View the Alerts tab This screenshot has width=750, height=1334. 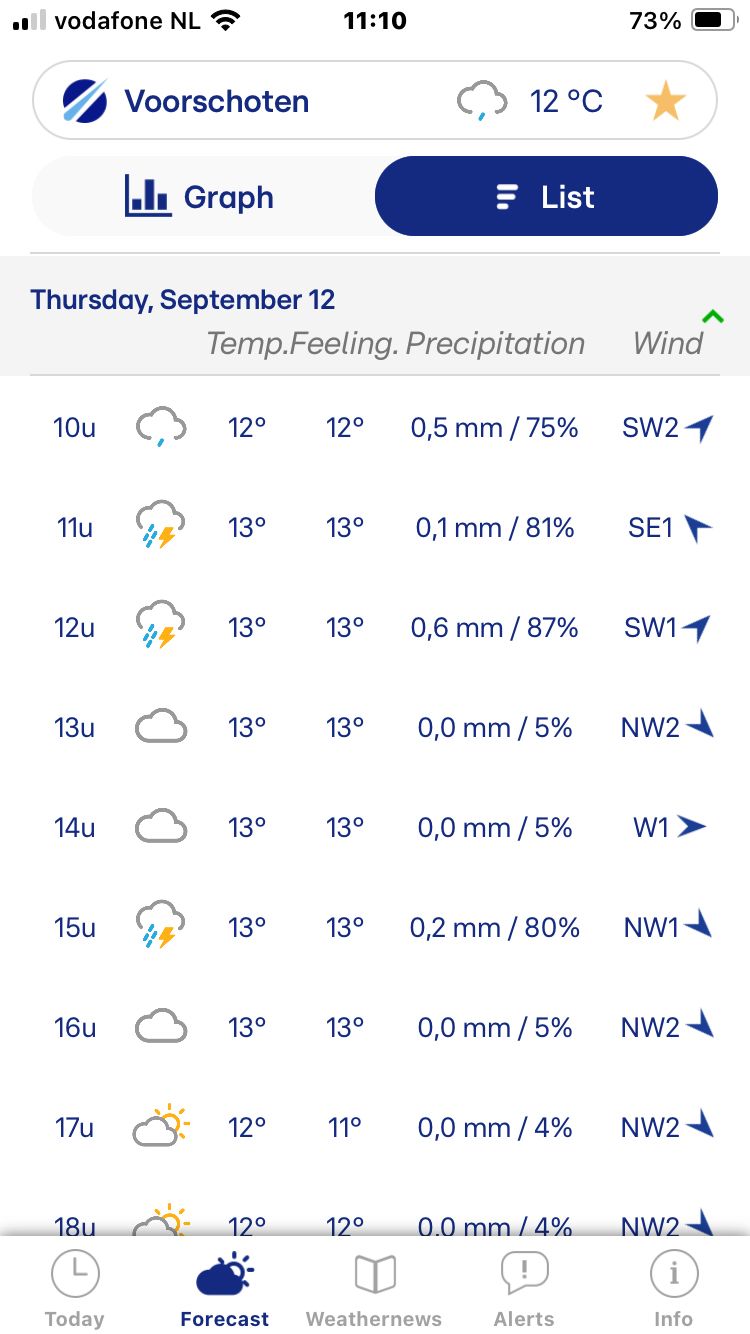(524, 1289)
